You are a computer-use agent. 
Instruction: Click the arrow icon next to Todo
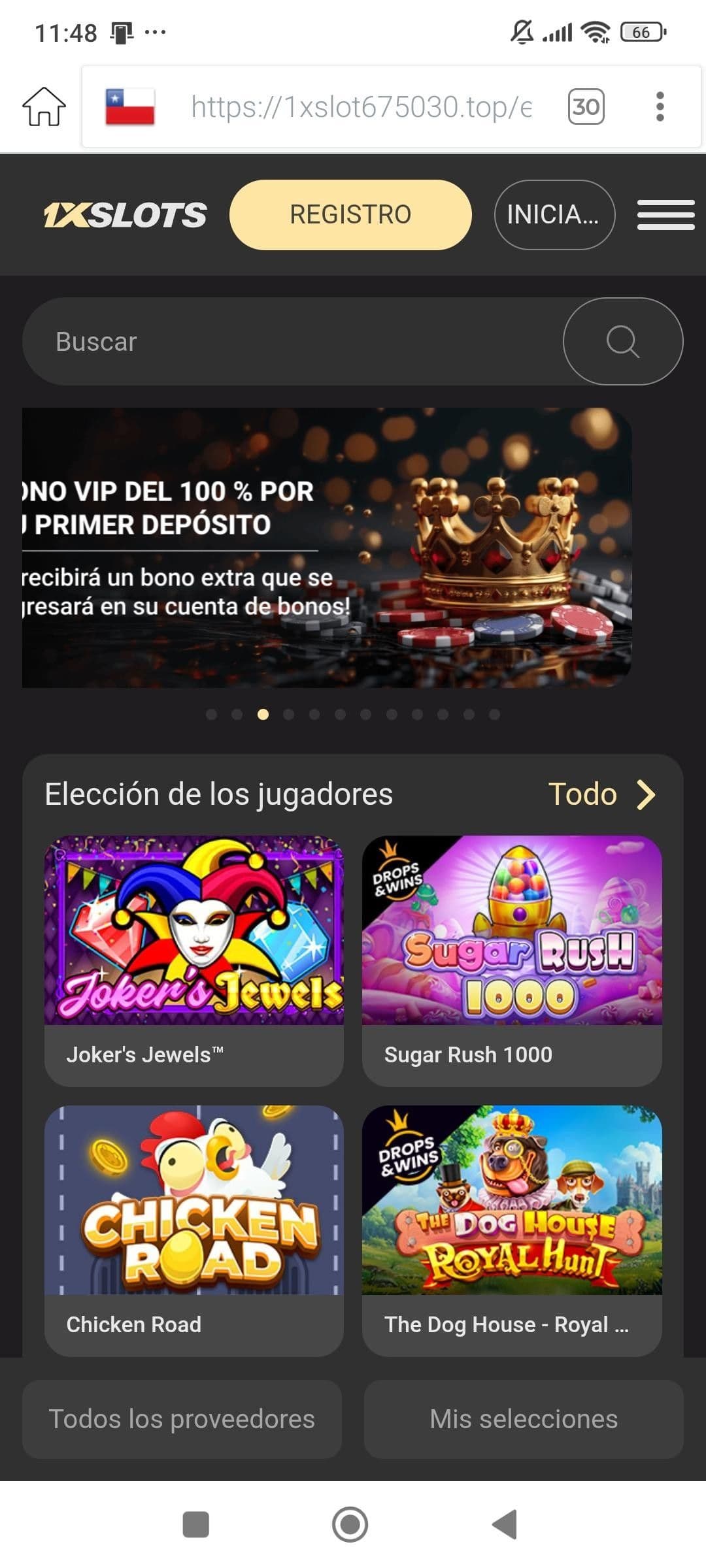tap(647, 794)
